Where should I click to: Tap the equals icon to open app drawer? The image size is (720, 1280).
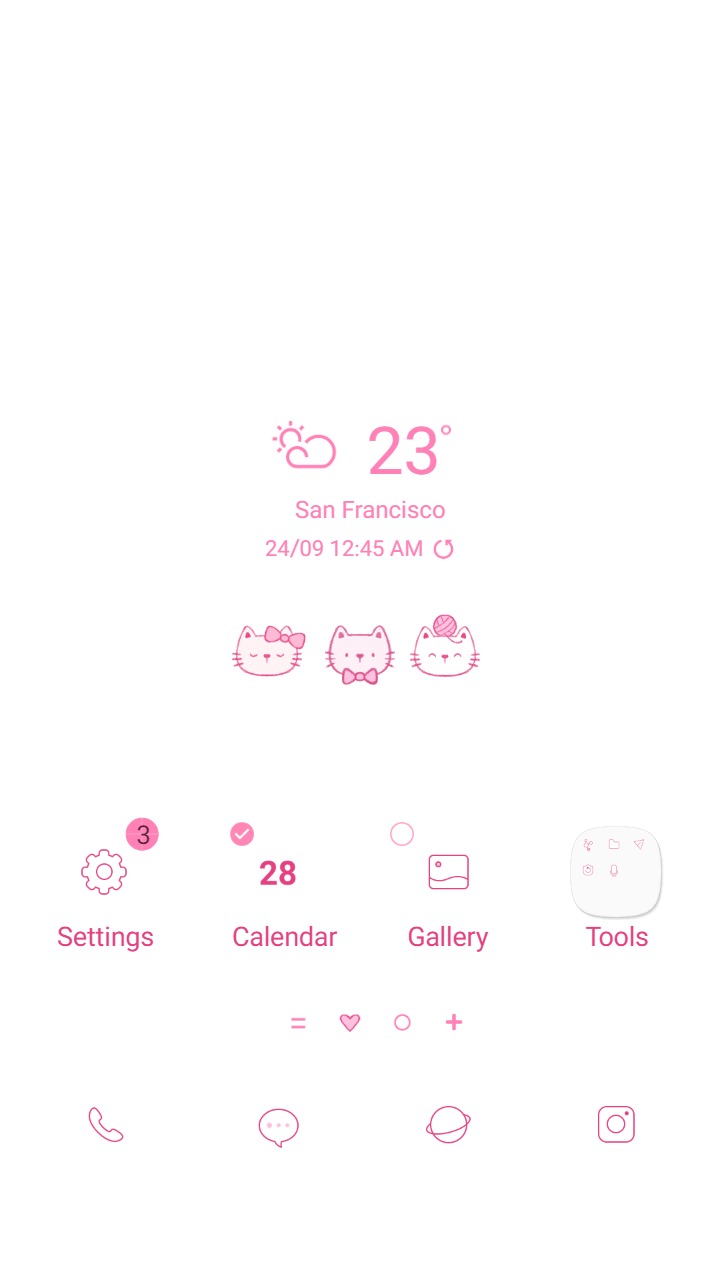298,1022
